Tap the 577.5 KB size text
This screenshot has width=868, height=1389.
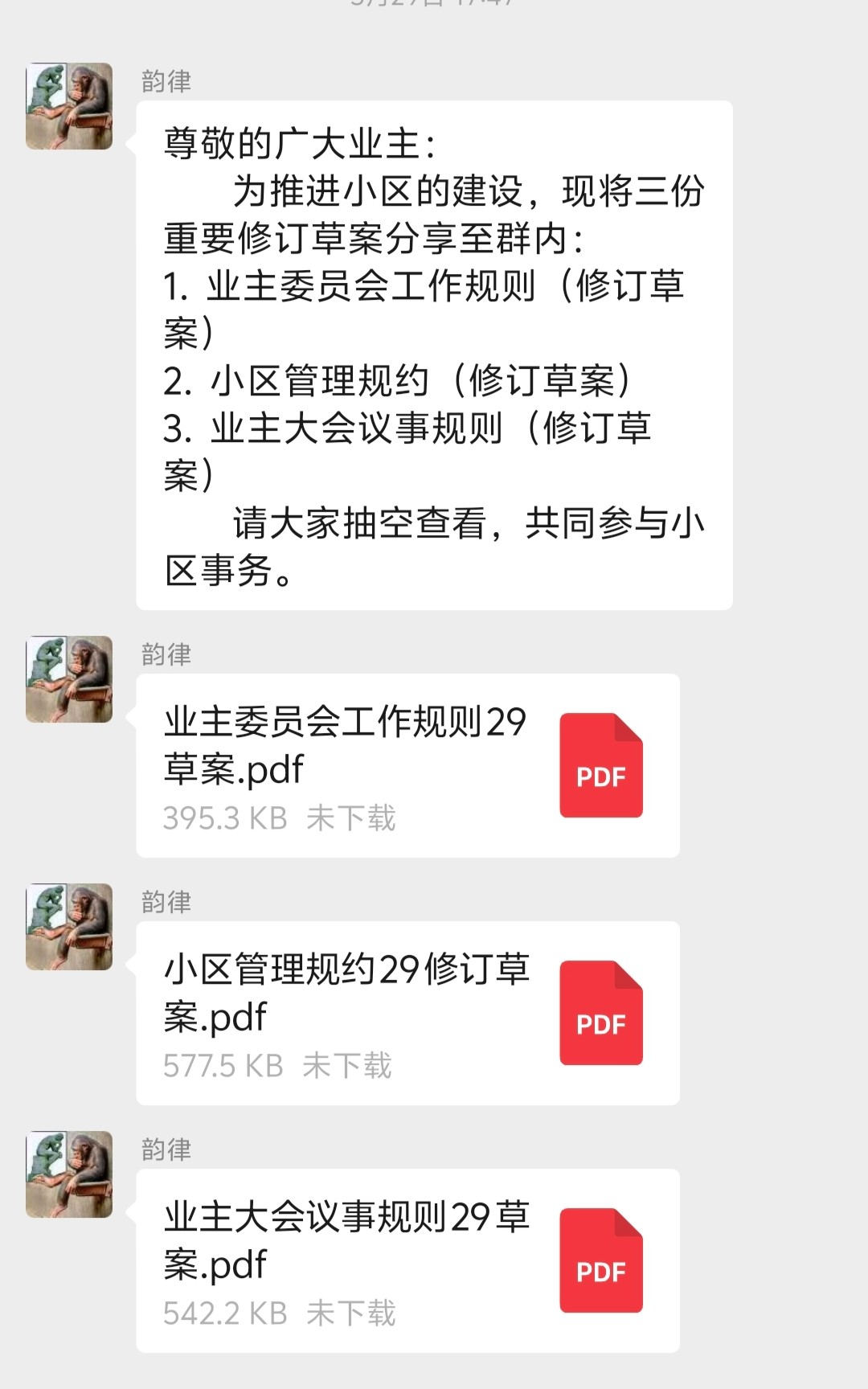point(221,1066)
